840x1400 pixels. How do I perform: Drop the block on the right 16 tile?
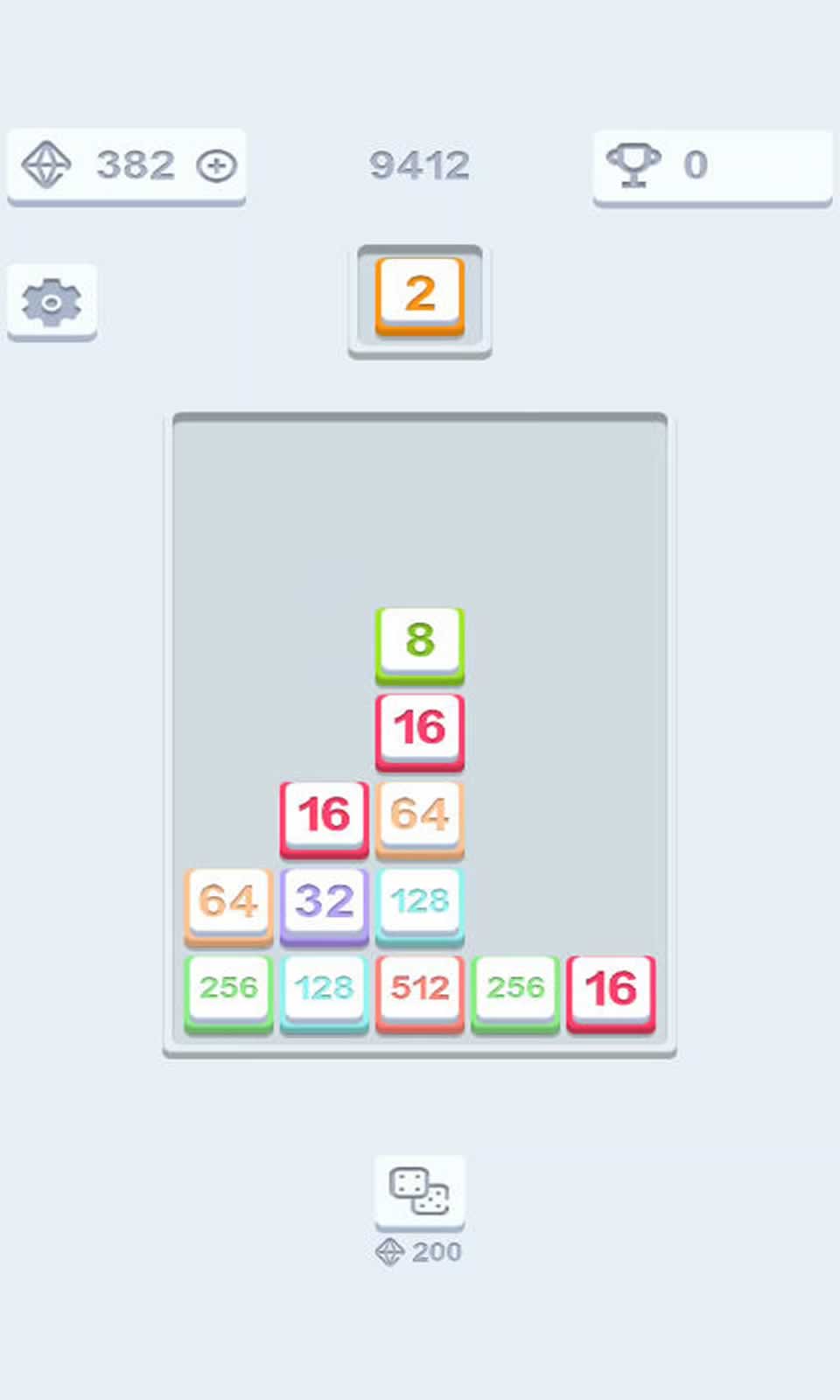pyautogui.click(x=611, y=990)
